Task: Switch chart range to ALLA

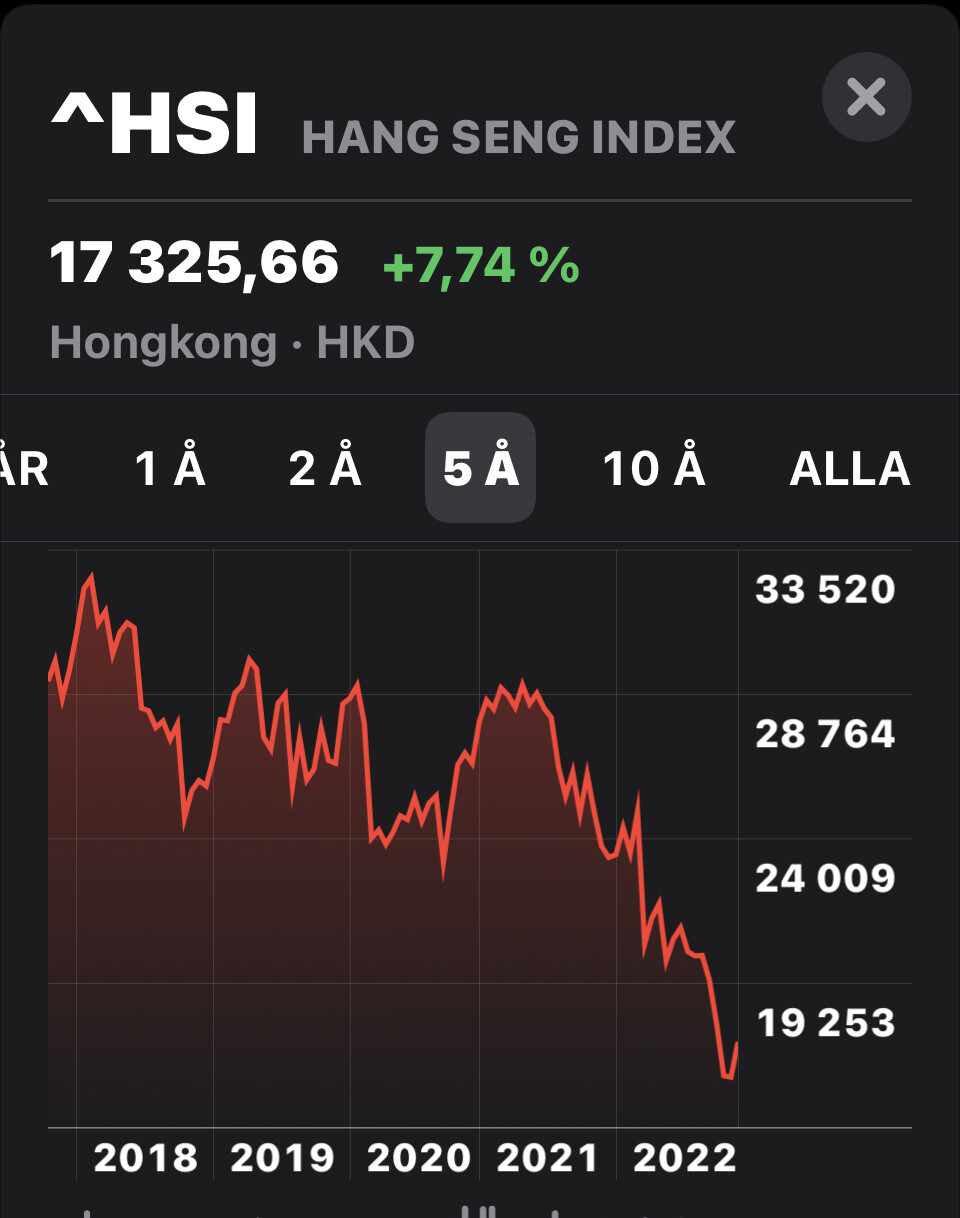Action: coord(850,468)
